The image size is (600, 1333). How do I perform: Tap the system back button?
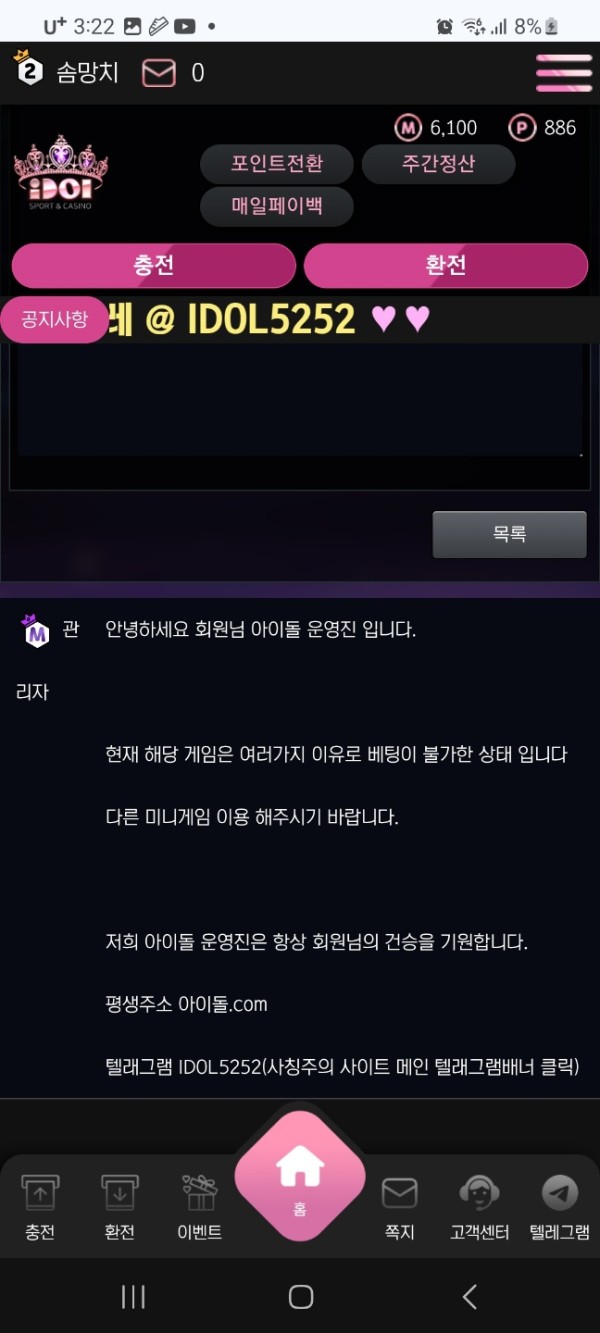tap(469, 1297)
